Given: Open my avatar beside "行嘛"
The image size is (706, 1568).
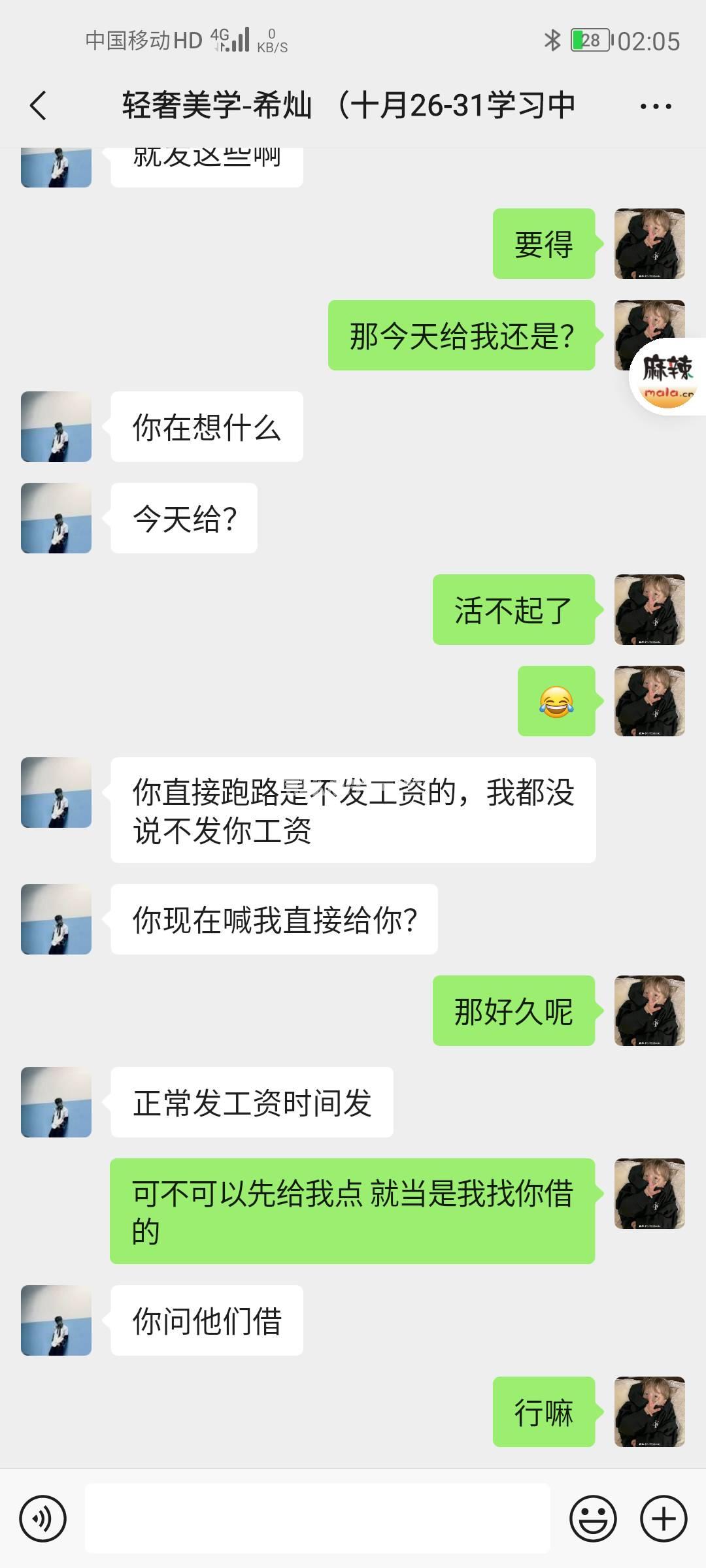Looking at the screenshot, I should click(649, 1412).
